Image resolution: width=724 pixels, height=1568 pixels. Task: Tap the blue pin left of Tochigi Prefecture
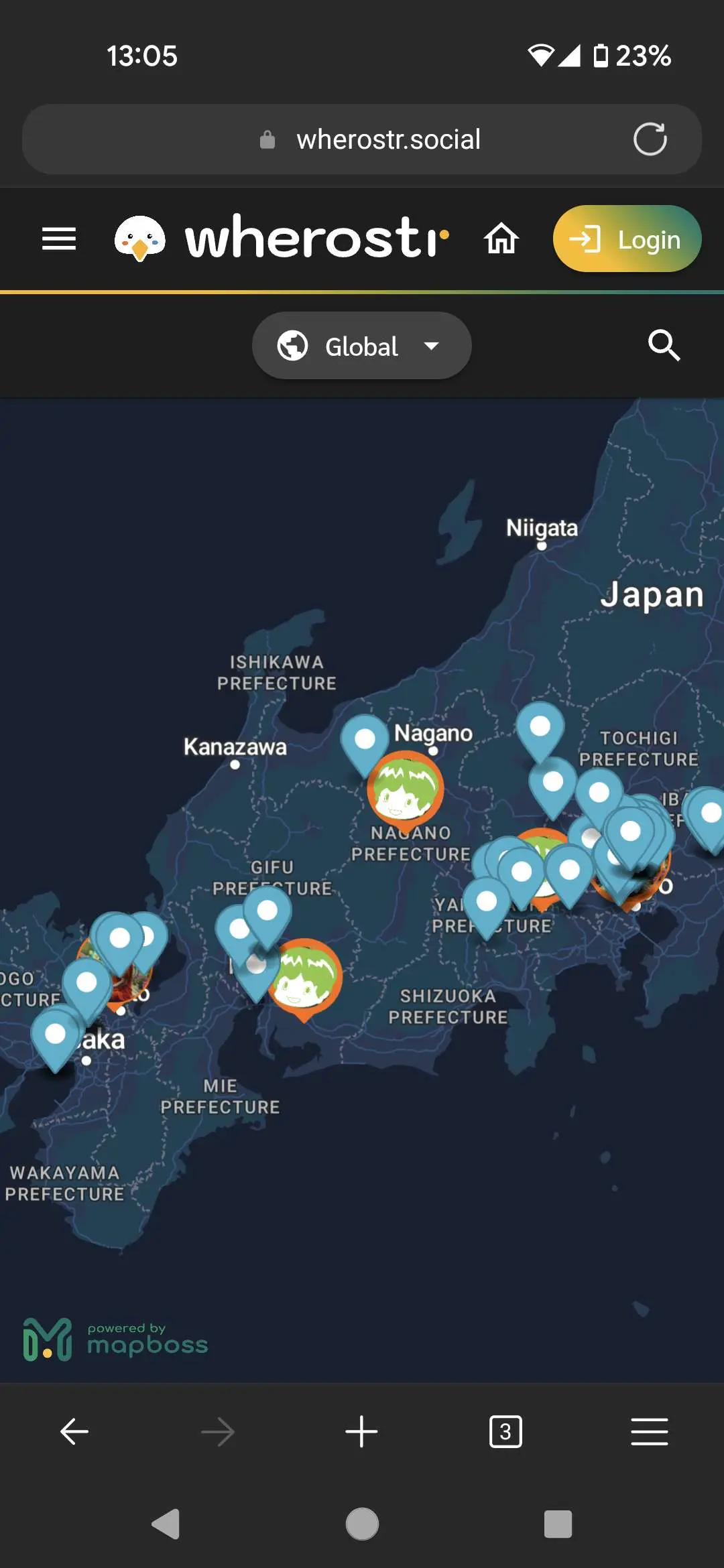(540, 728)
